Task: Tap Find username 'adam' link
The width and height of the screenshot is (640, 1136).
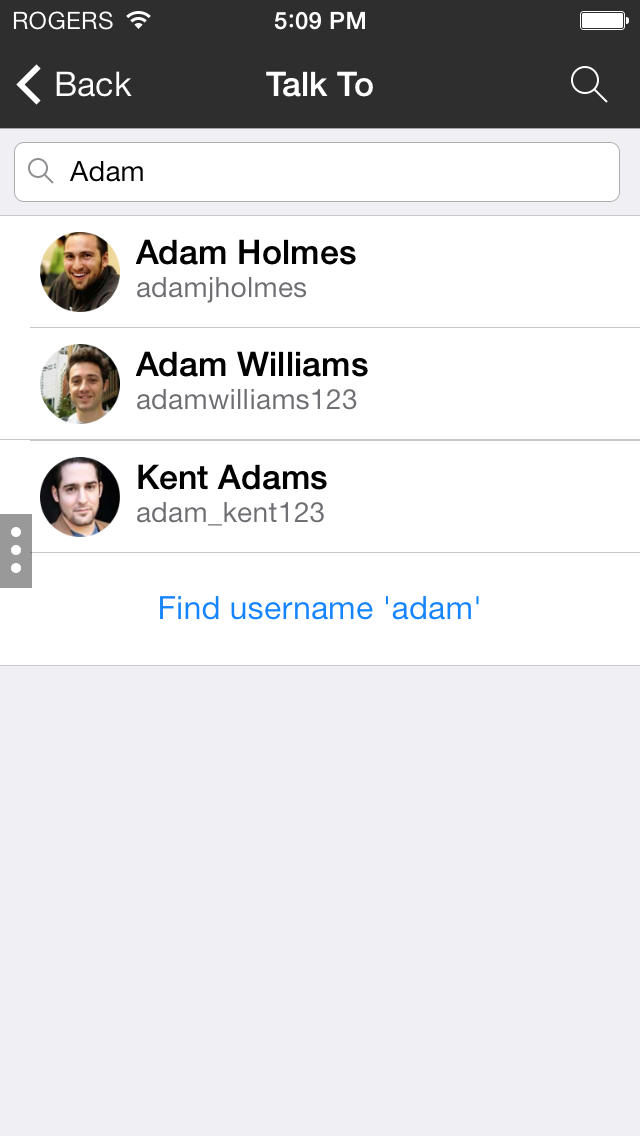Action: coord(319,608)
